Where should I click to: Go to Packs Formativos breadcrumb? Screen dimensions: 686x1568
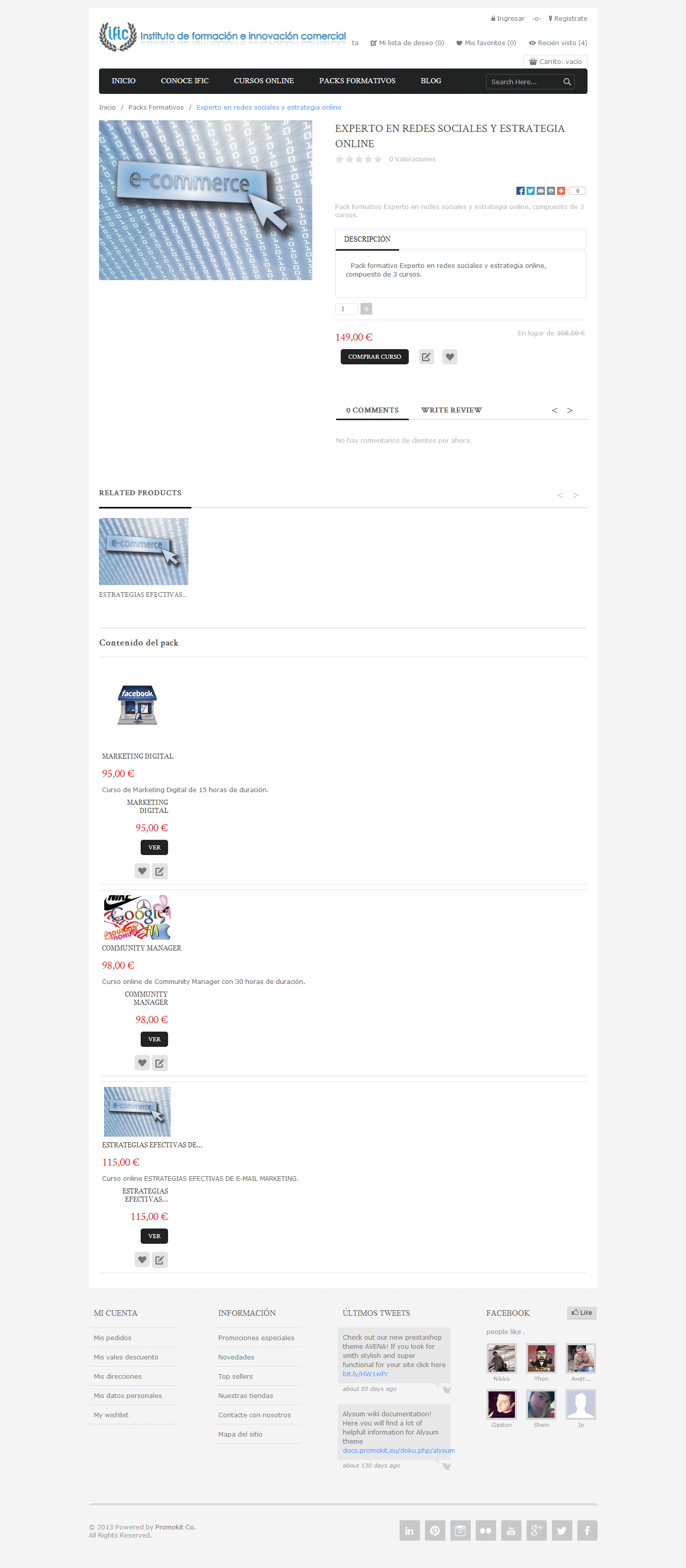[x=155, y=108]
